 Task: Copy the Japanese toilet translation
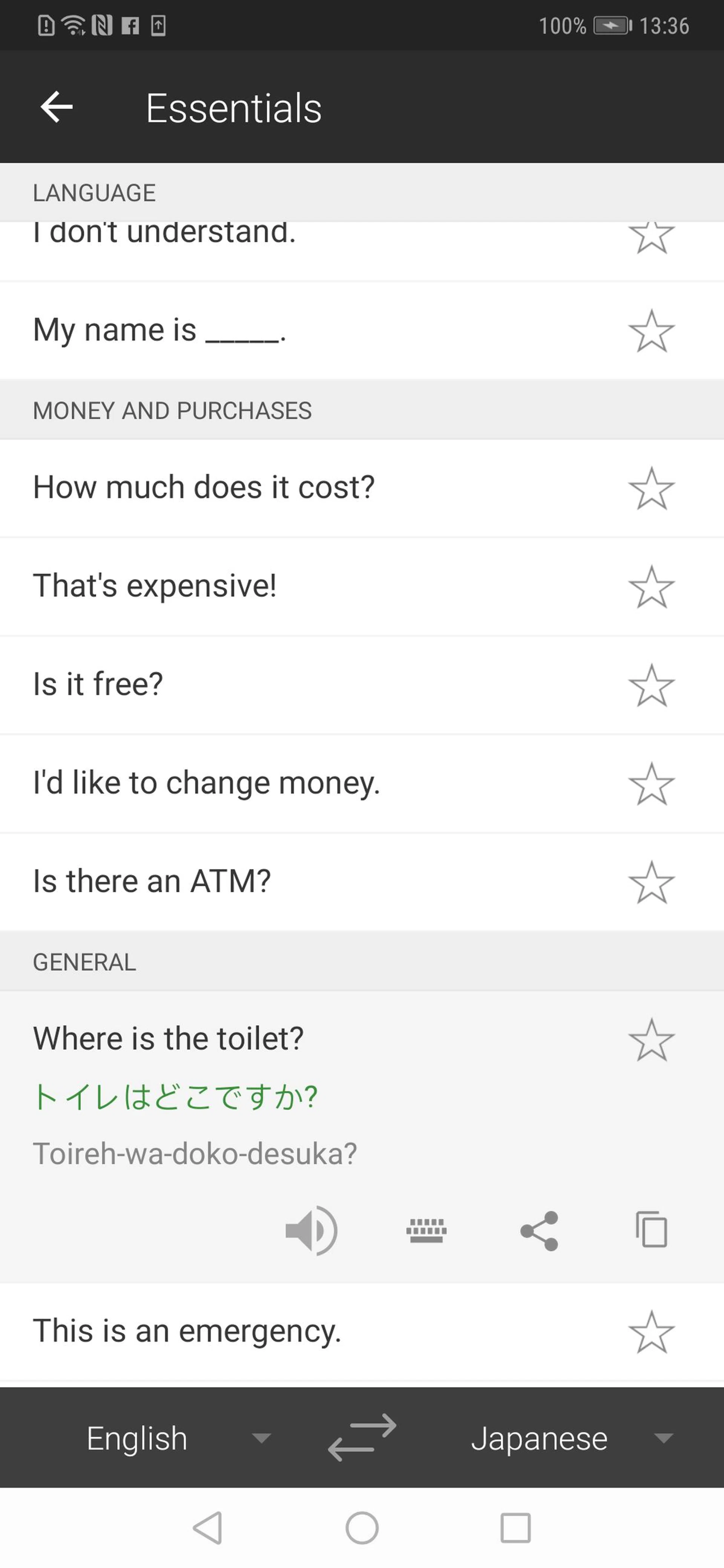(652, 1230)
